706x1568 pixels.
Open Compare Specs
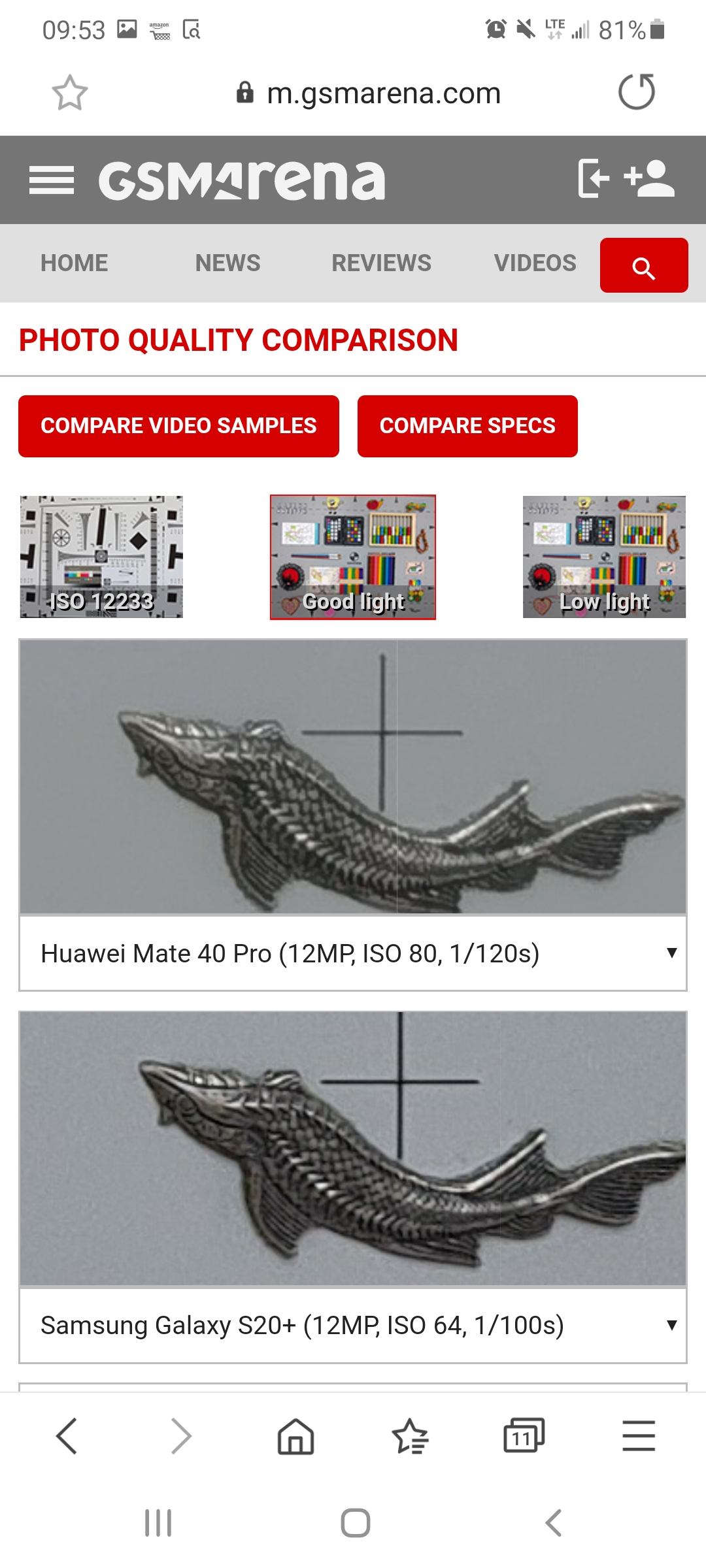point(467,426)
